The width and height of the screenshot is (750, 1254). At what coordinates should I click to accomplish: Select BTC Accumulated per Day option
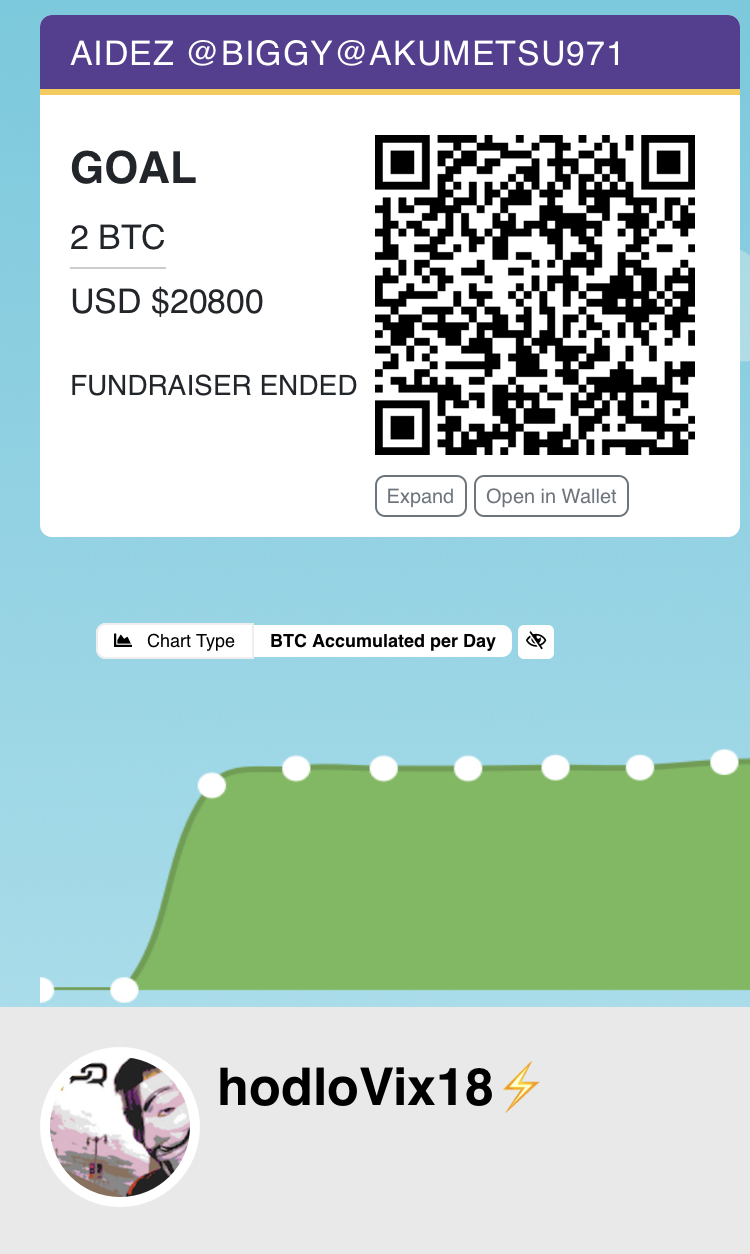(382, 641)
